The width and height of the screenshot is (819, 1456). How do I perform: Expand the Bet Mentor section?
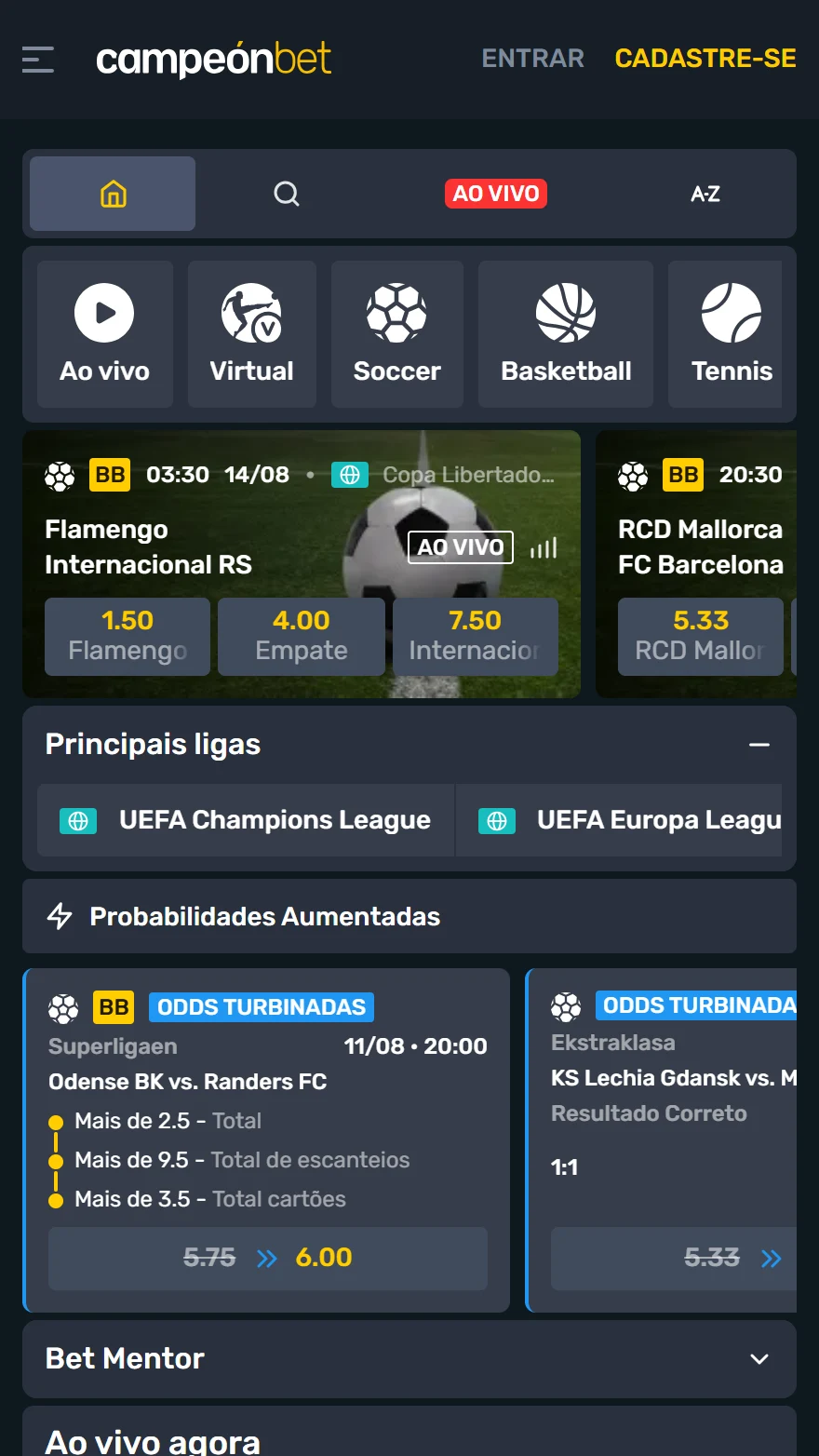point(762,1359)
